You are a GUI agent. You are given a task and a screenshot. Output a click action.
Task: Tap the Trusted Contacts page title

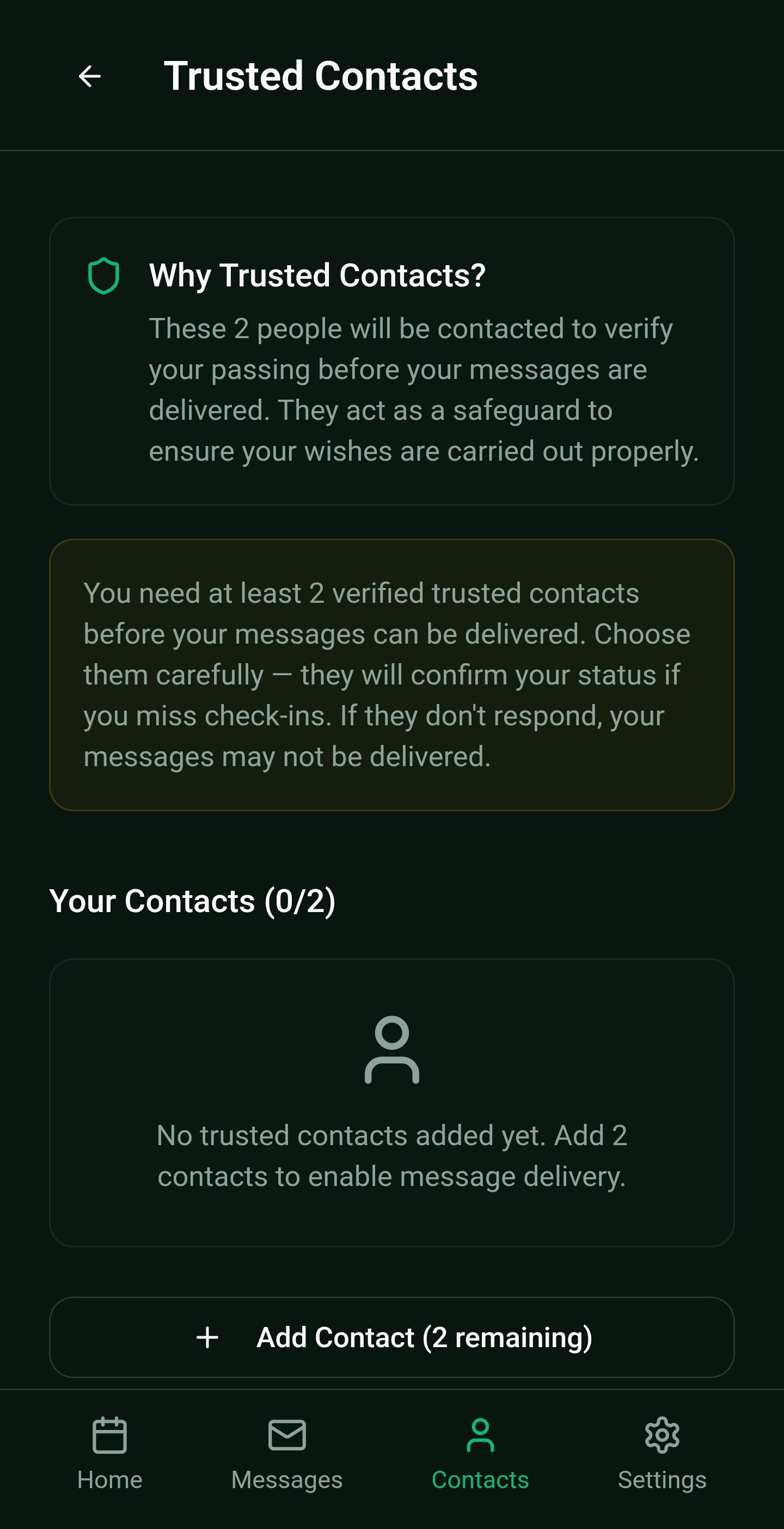coord(321,75)
